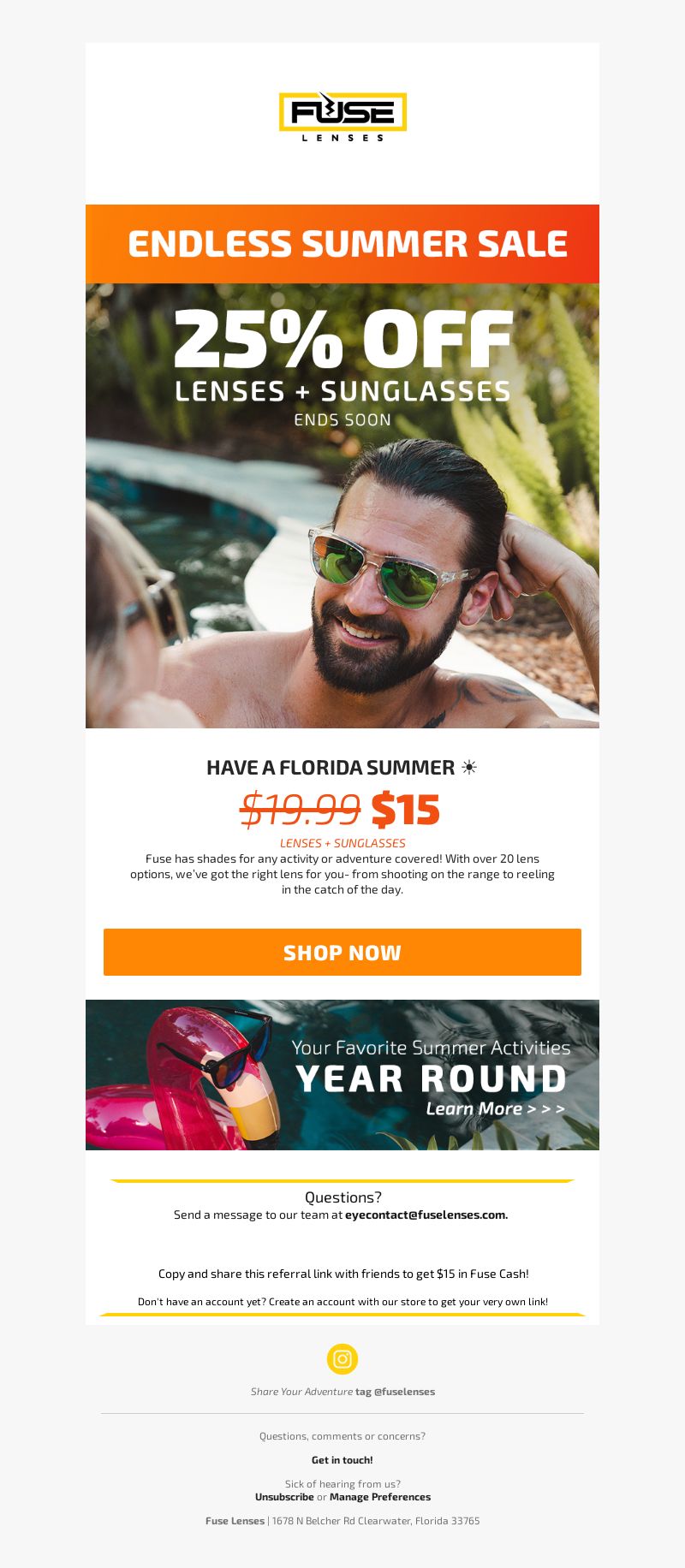Tap the @fuselenses tag link
The image size is (685, 1568).
(404, 1392)
